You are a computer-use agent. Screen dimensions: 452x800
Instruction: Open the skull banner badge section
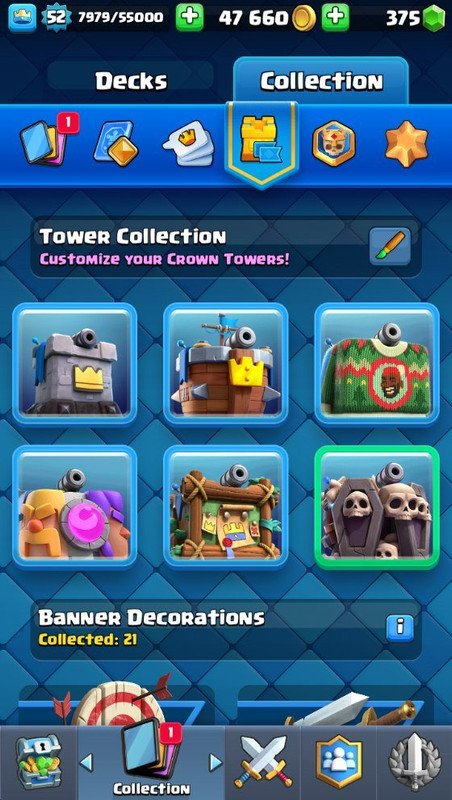point(334,143)
